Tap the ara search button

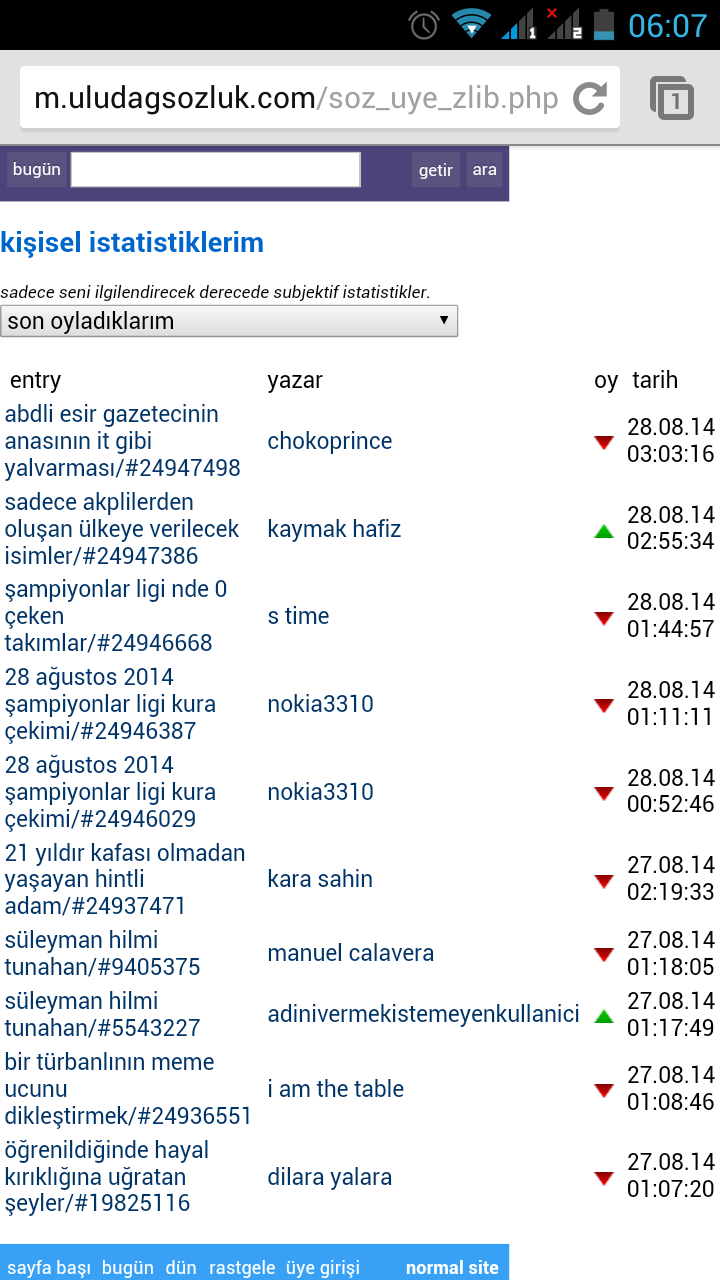(x=485, y=170)
